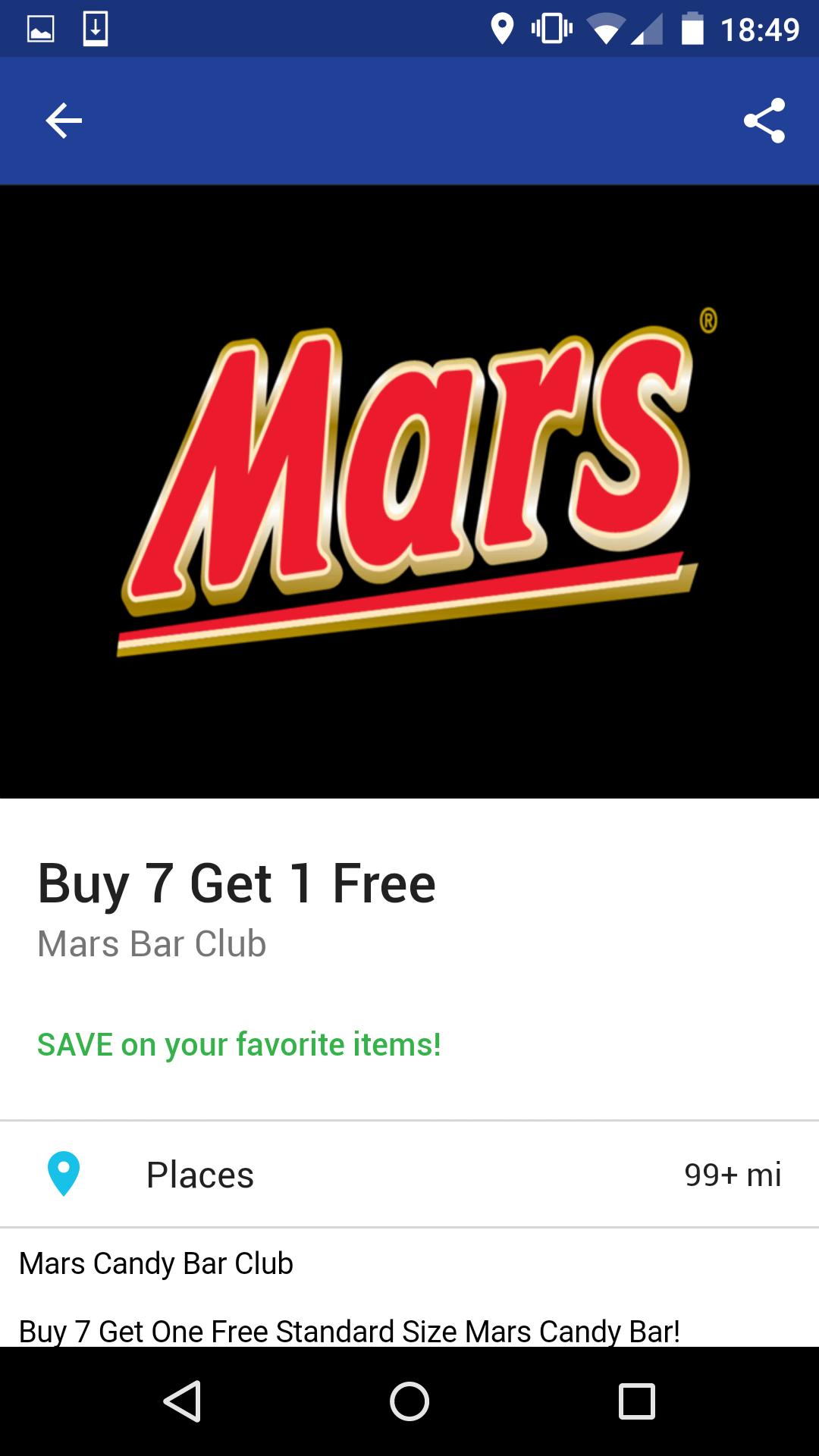This screenshot has width=819, height=1456.
Task: Open recent apps from navigation bar
Action: (x=636, y=1401)
